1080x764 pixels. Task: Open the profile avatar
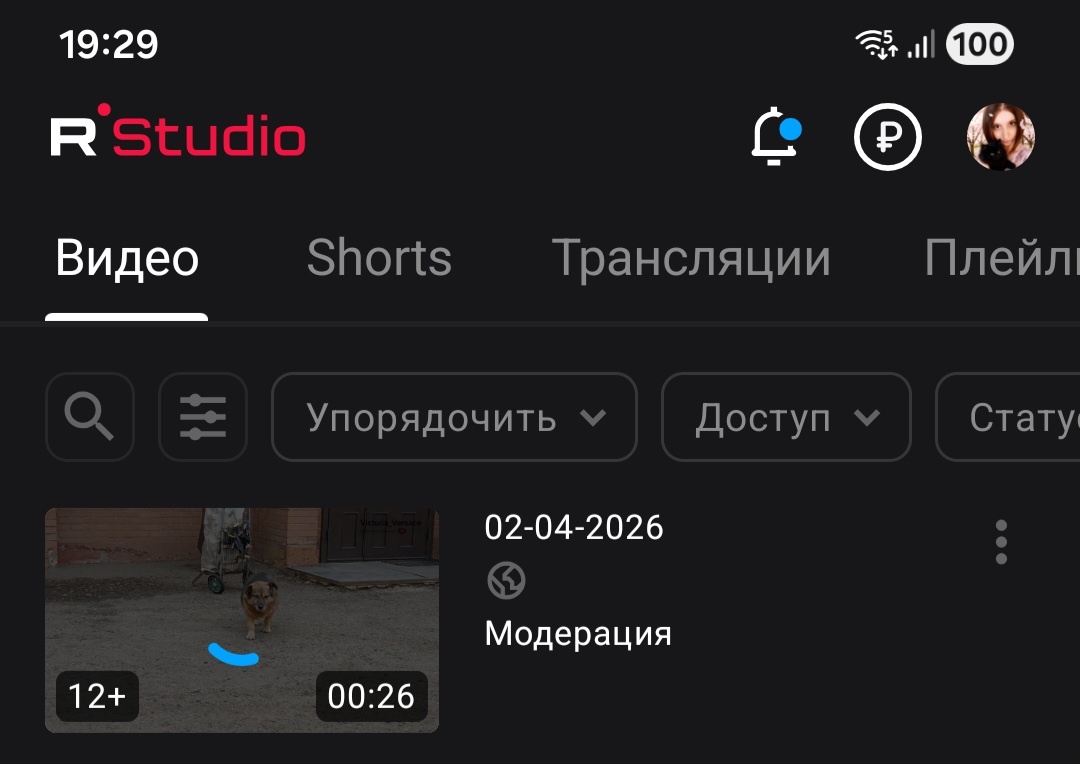pyautogui.click(x=1000, y=137)
